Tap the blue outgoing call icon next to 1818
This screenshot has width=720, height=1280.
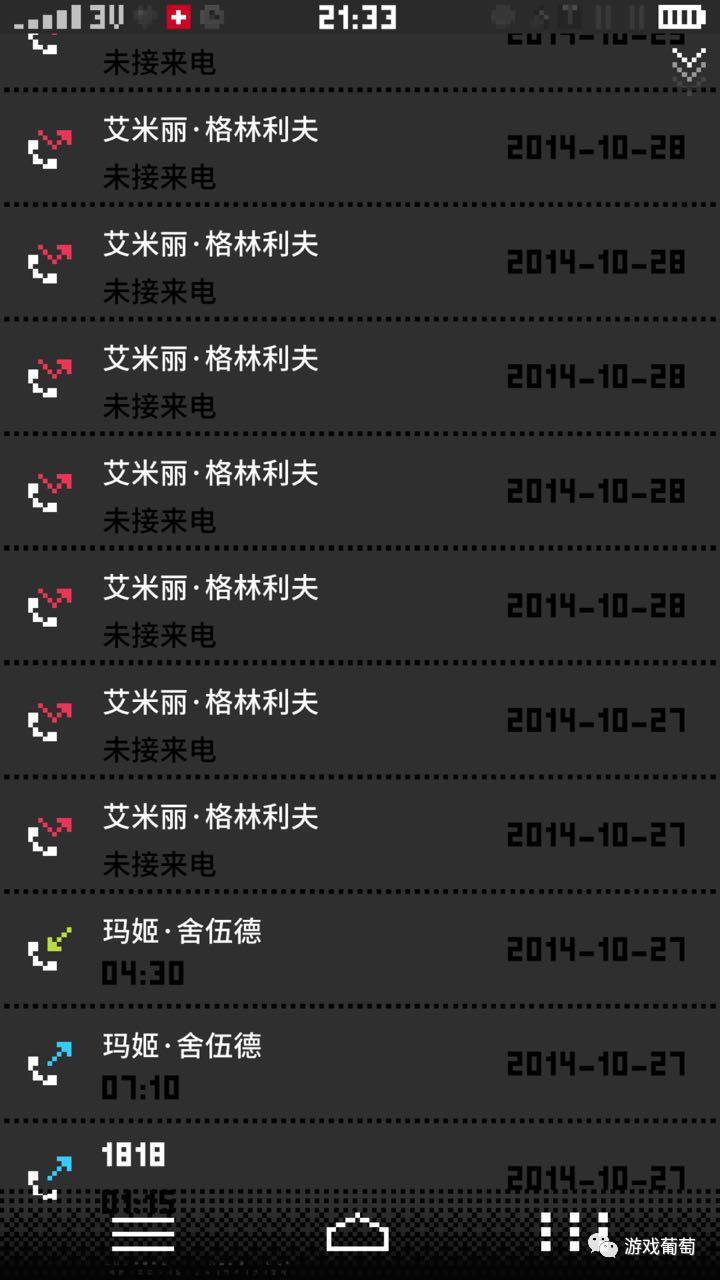(47, 1168)
